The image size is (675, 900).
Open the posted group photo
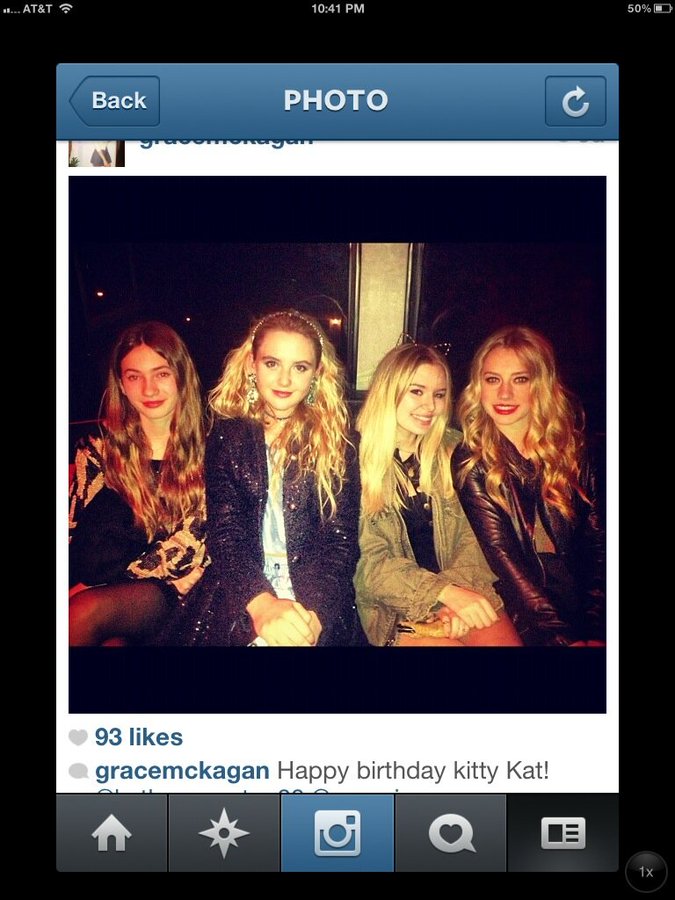point(337,444)
